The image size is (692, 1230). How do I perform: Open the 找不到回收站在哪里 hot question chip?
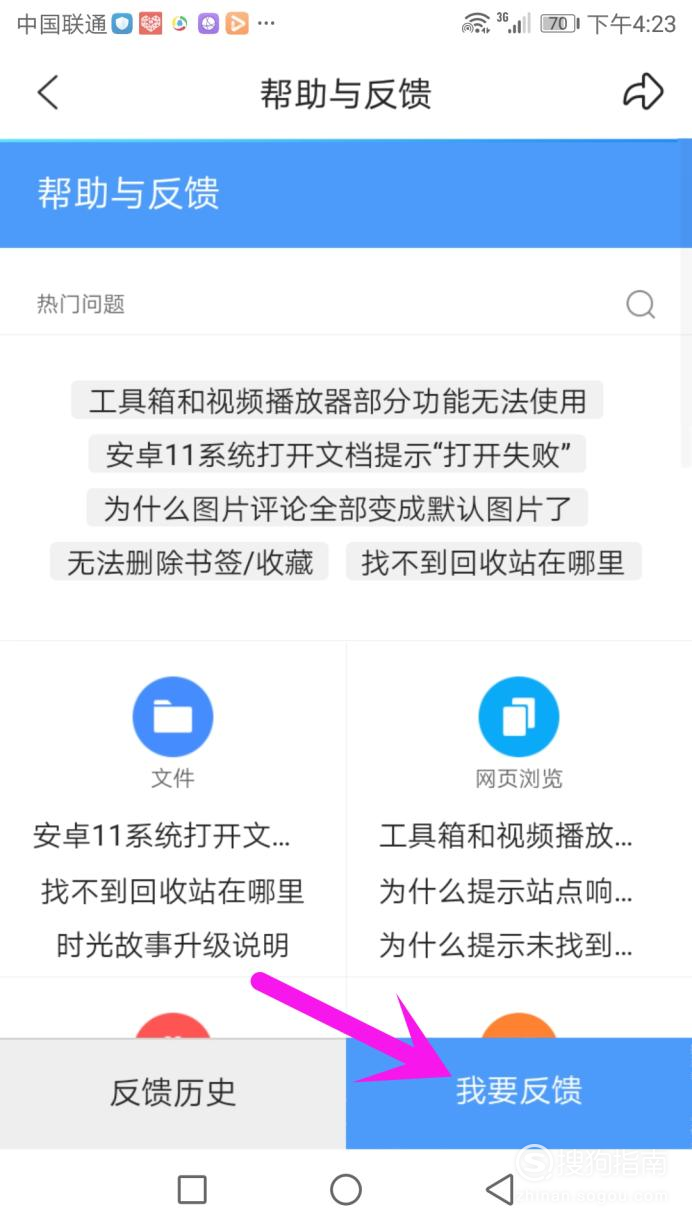click(493, 562)
